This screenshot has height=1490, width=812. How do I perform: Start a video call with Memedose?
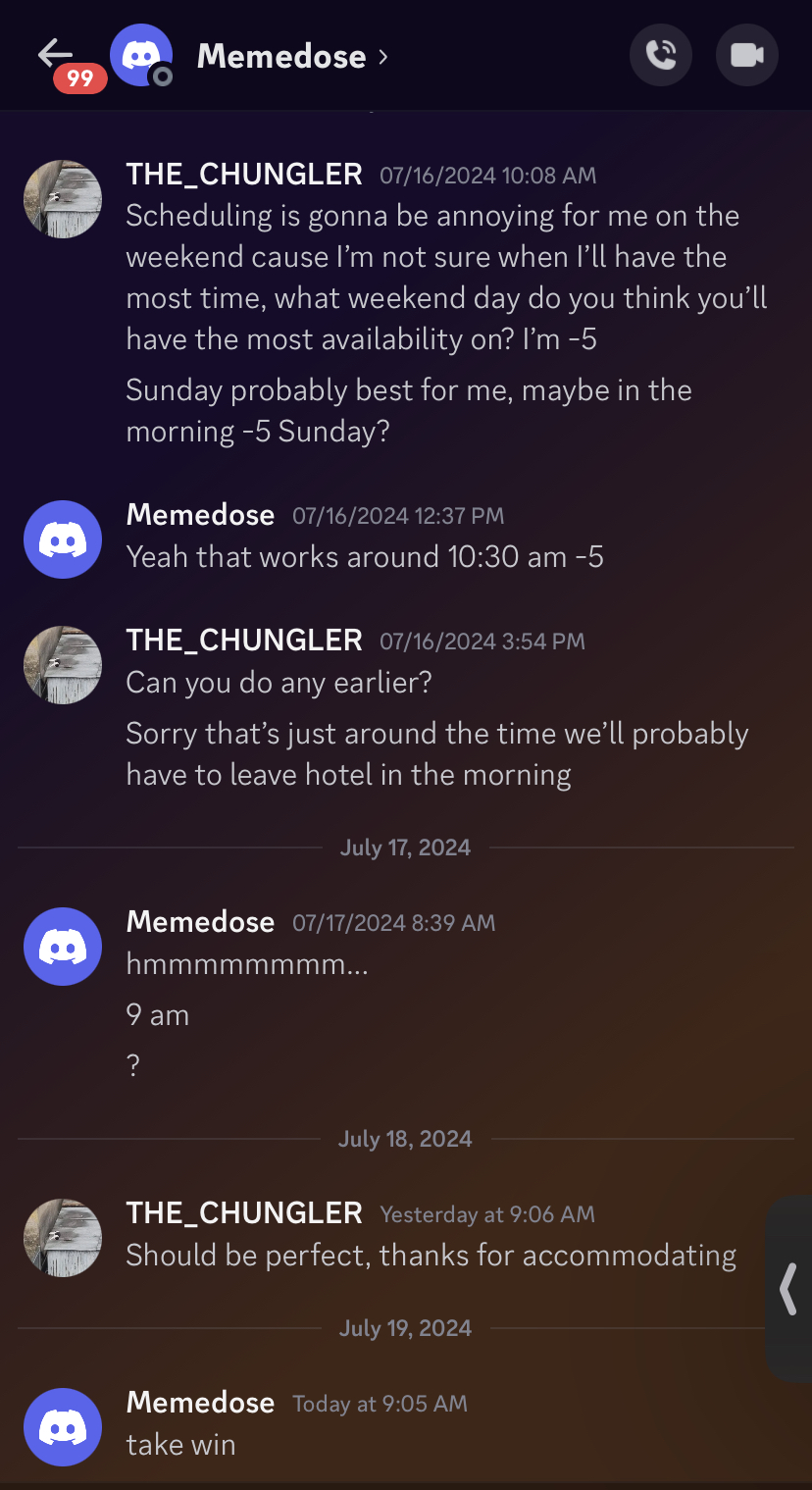pyautogui.click(x=747, y=55)
